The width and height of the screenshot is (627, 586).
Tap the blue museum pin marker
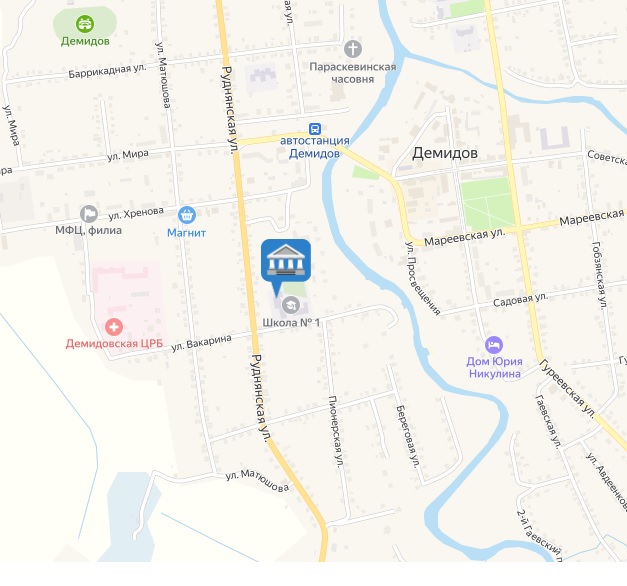[x=286, y=260]
